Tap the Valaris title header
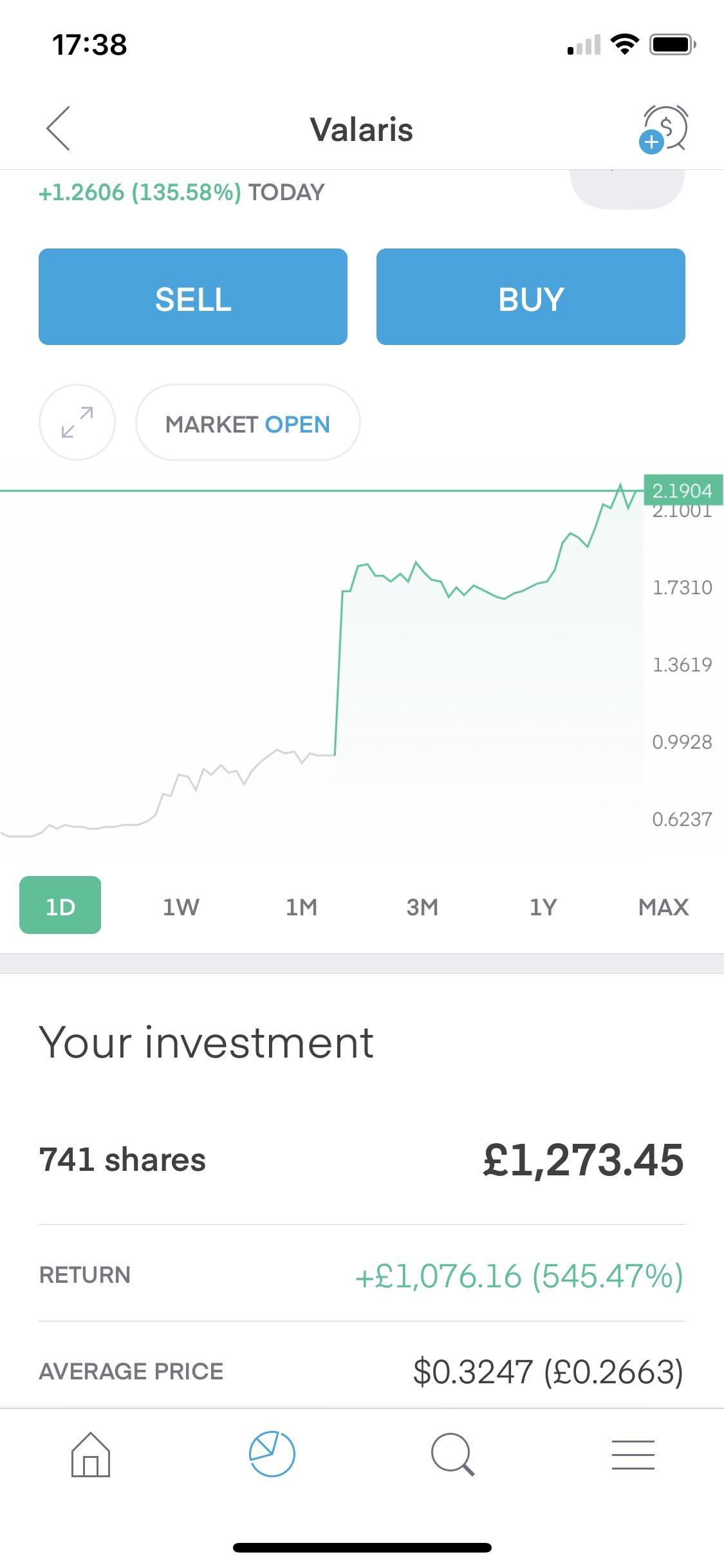 (x=362, y=129)
